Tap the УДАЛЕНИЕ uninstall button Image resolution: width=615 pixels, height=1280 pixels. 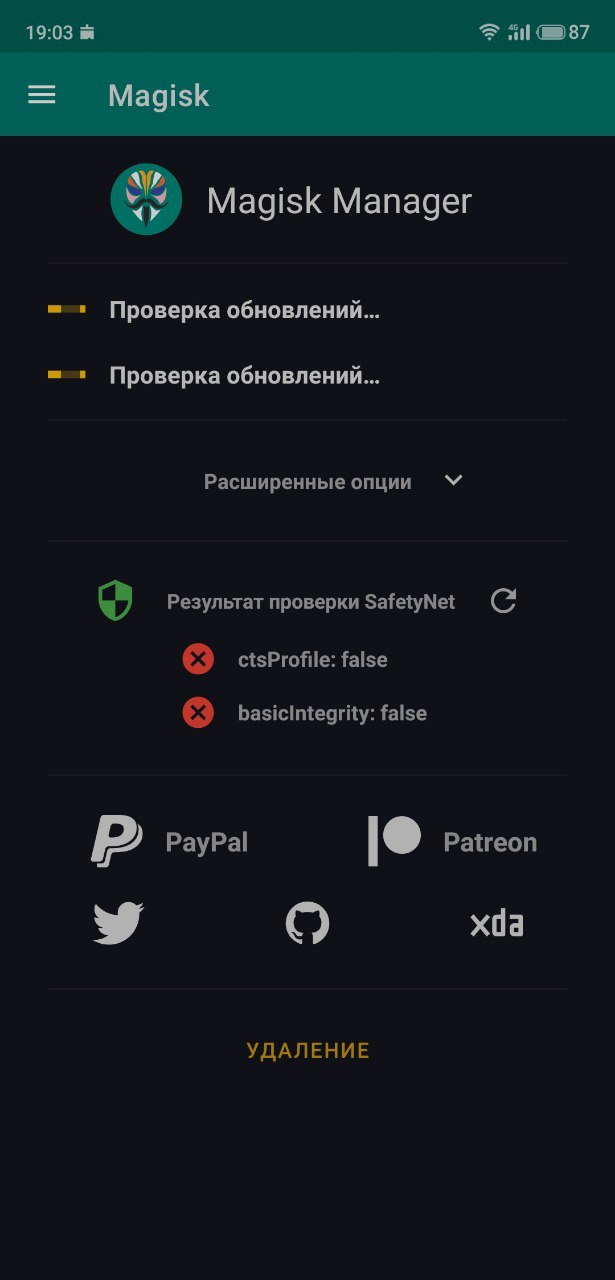[308, 1050]
